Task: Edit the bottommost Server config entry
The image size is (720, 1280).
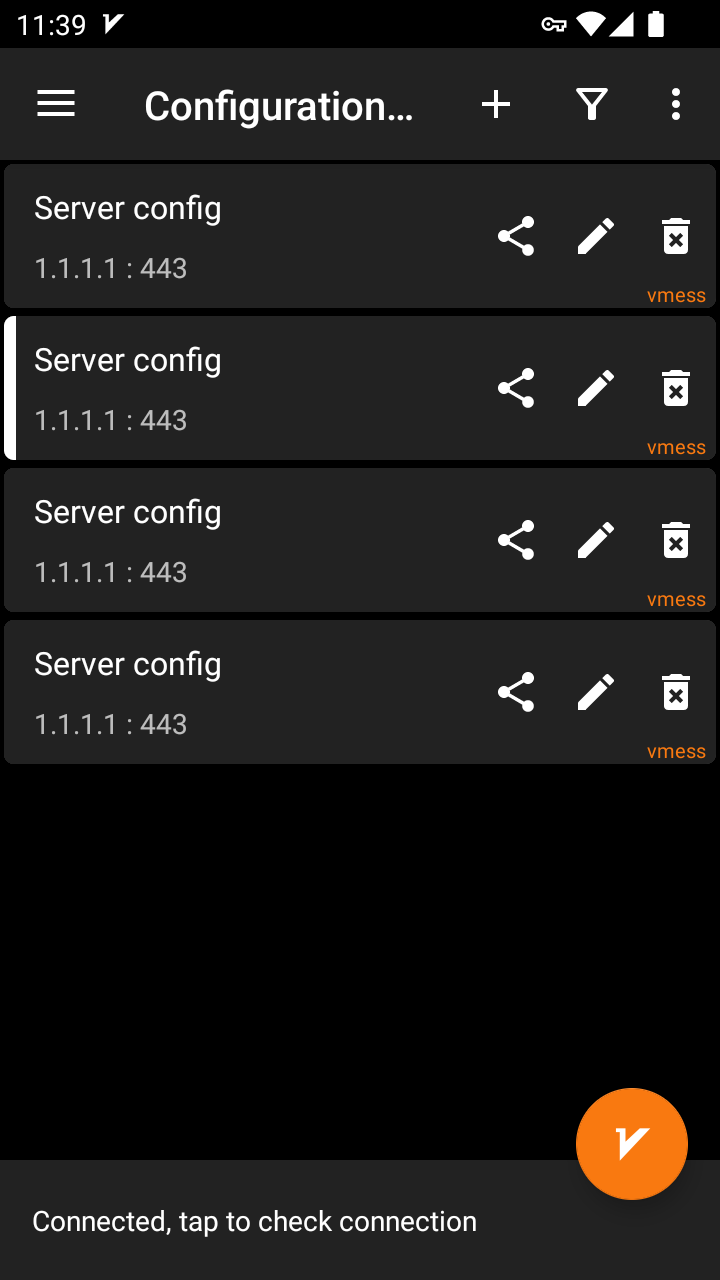Action: (596, 692)
